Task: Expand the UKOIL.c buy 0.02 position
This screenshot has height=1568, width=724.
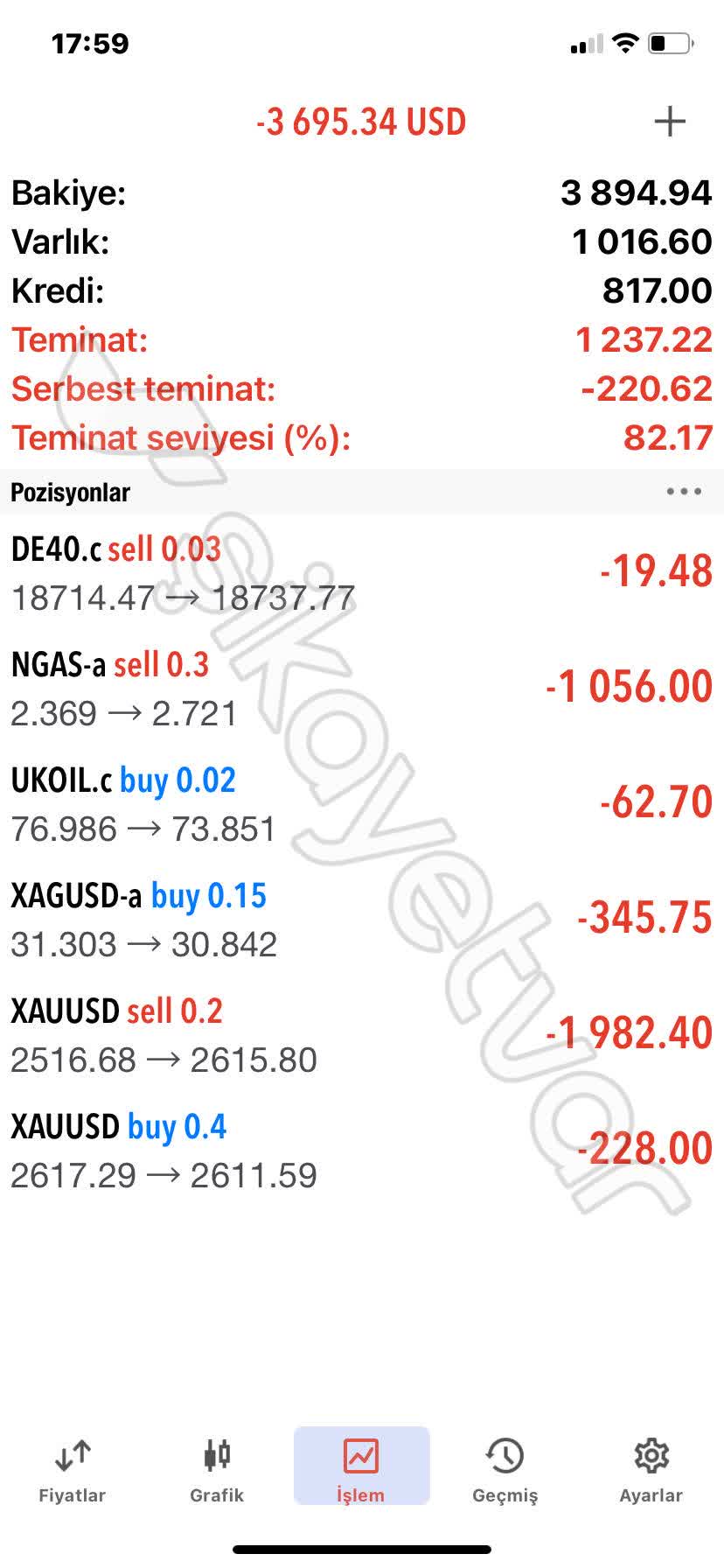Action: (x=362, y=802)
